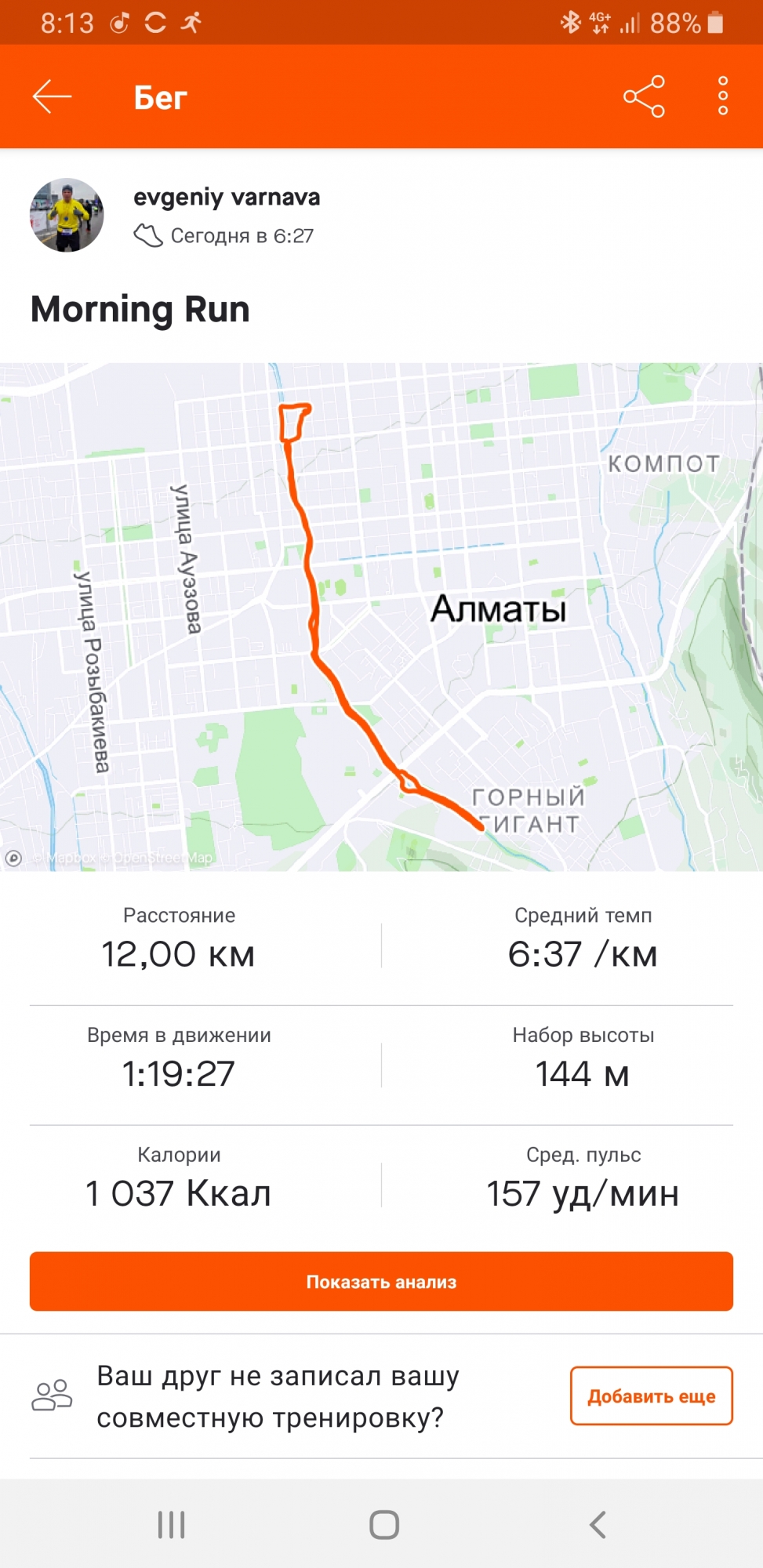
Task: Tap the Показать анализ button
Action: (x=381, y=1282)
